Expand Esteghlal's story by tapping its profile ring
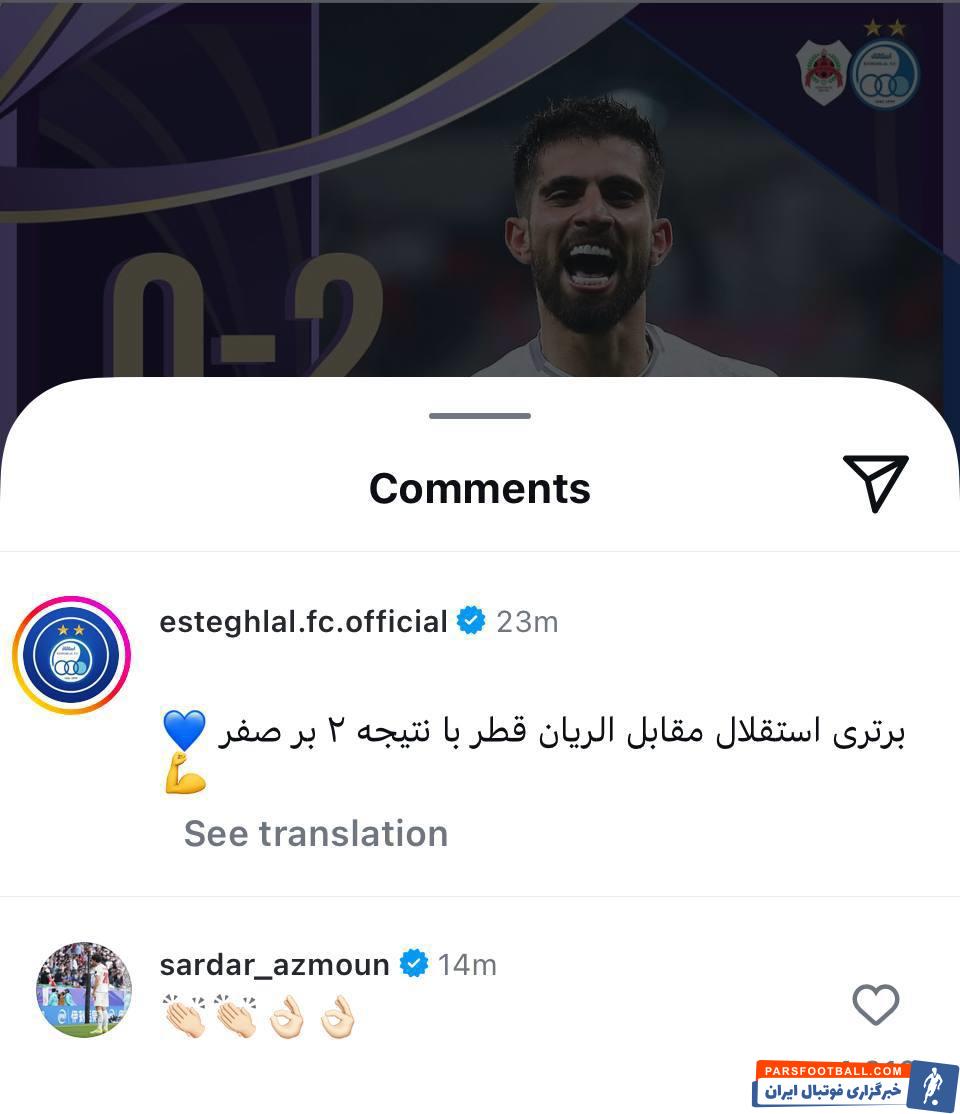Viewport: 960px width, 1114px height. [70, 656]
